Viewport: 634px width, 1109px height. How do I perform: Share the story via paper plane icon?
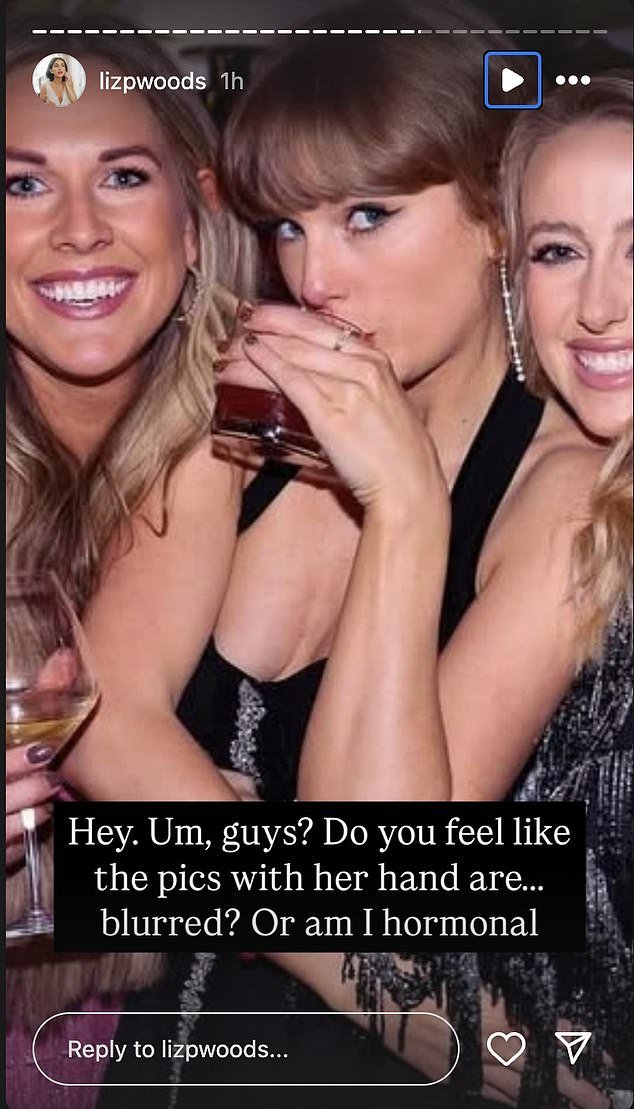573,1047
